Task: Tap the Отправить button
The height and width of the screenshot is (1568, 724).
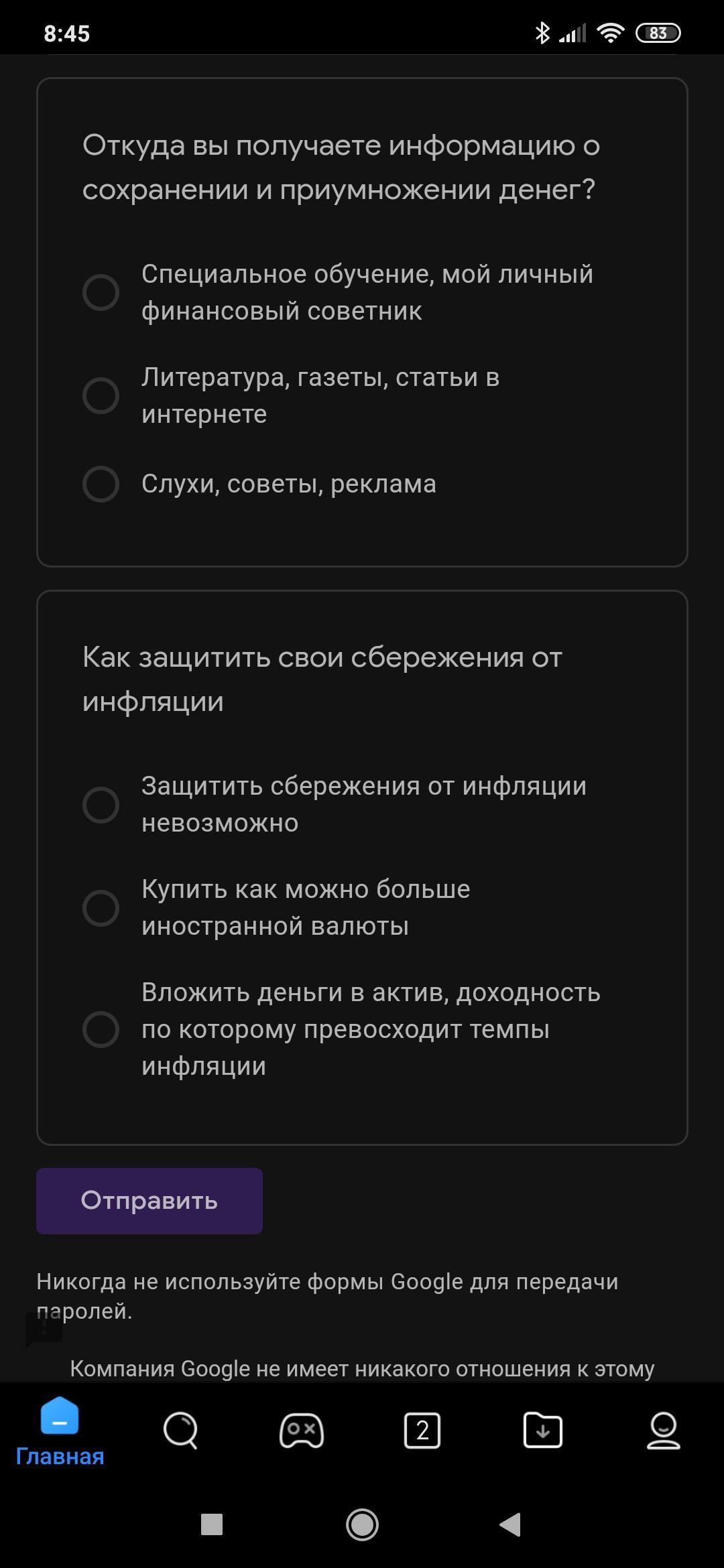Action: [x=149, y=1201]
